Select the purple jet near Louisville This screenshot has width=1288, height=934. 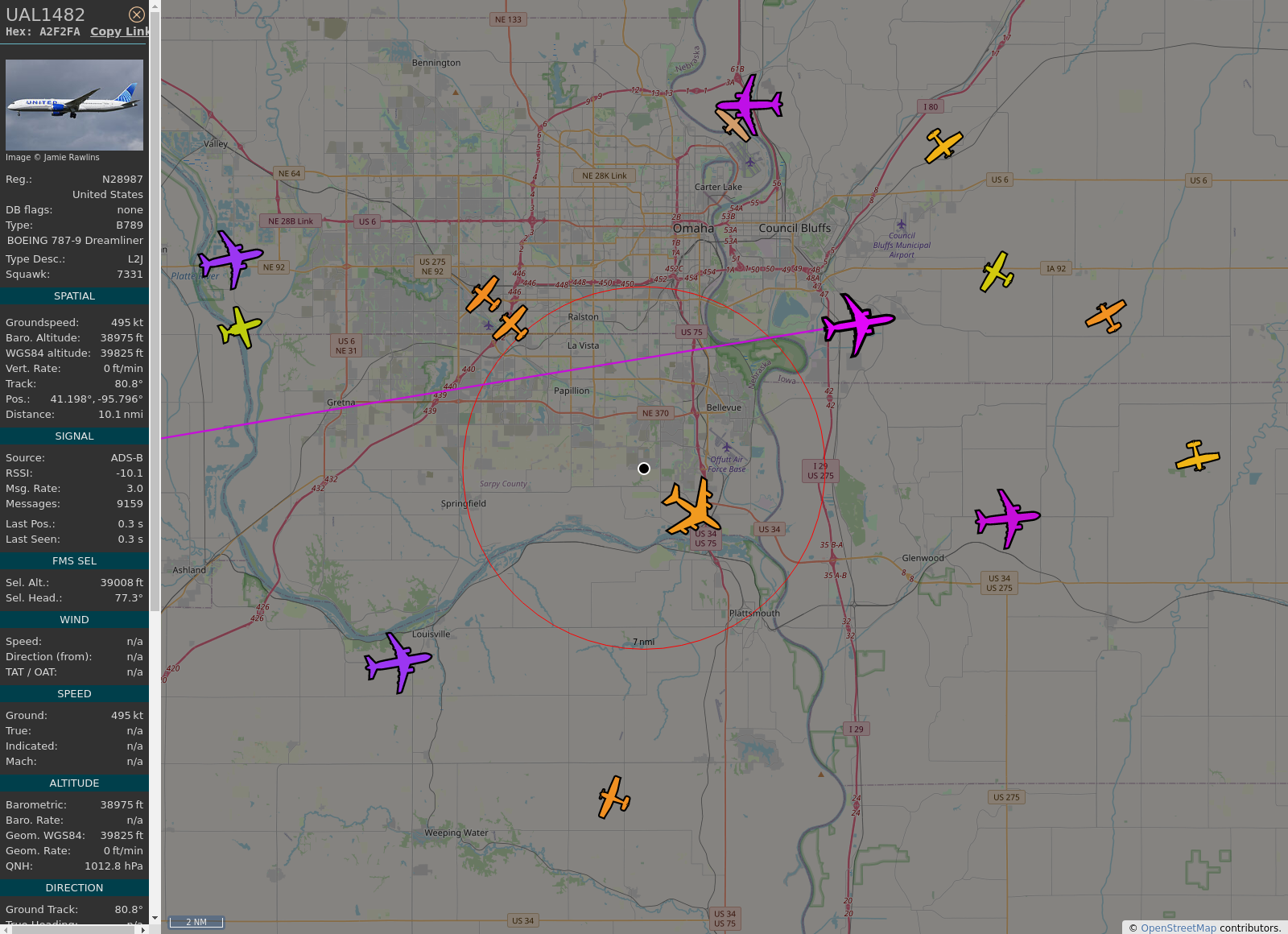click(x=398, y=662)
